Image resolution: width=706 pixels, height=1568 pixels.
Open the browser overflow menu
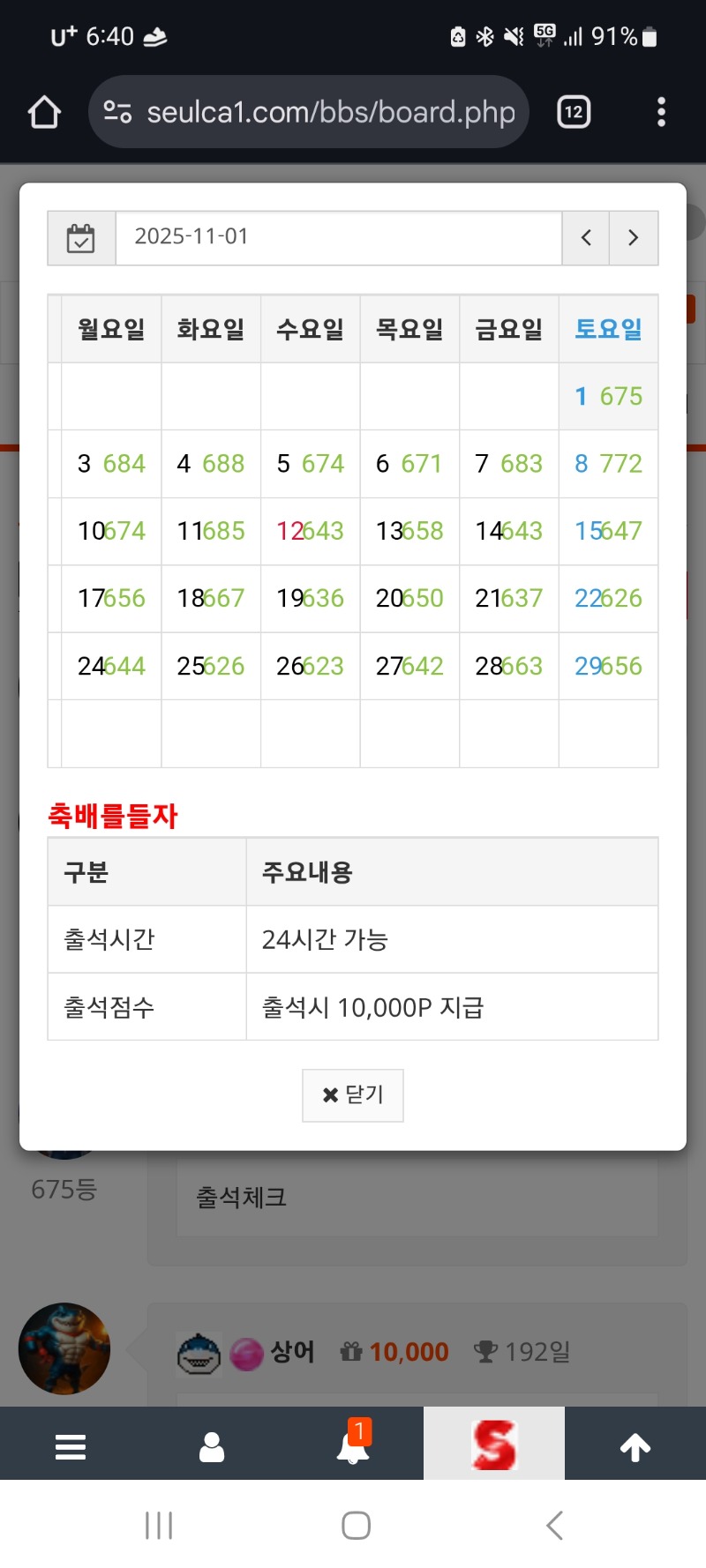click(661, 112)
